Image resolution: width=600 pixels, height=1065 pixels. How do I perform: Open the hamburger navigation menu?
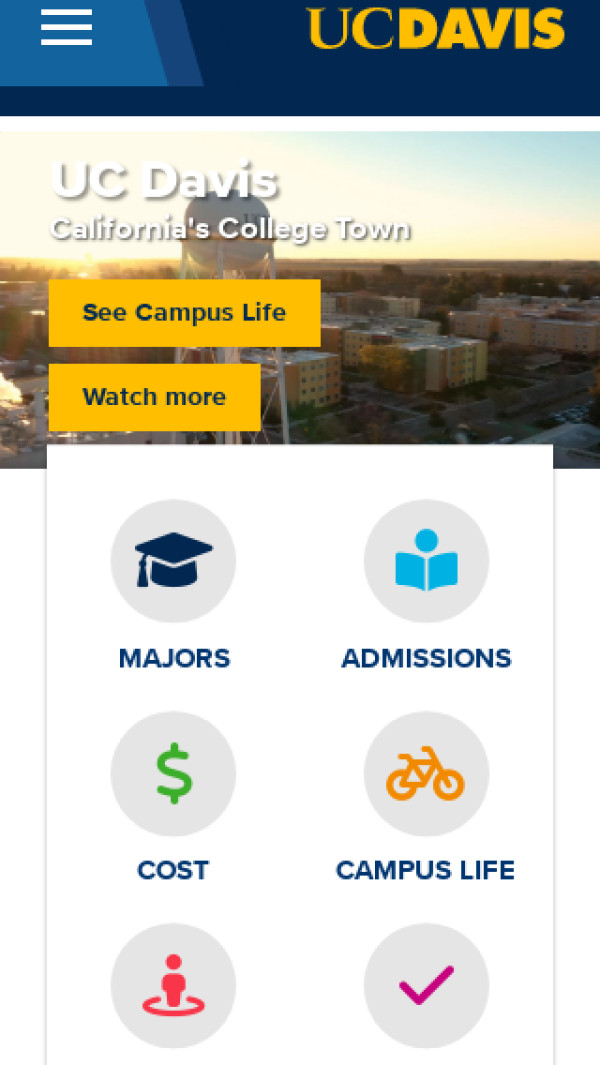point(66,27)
